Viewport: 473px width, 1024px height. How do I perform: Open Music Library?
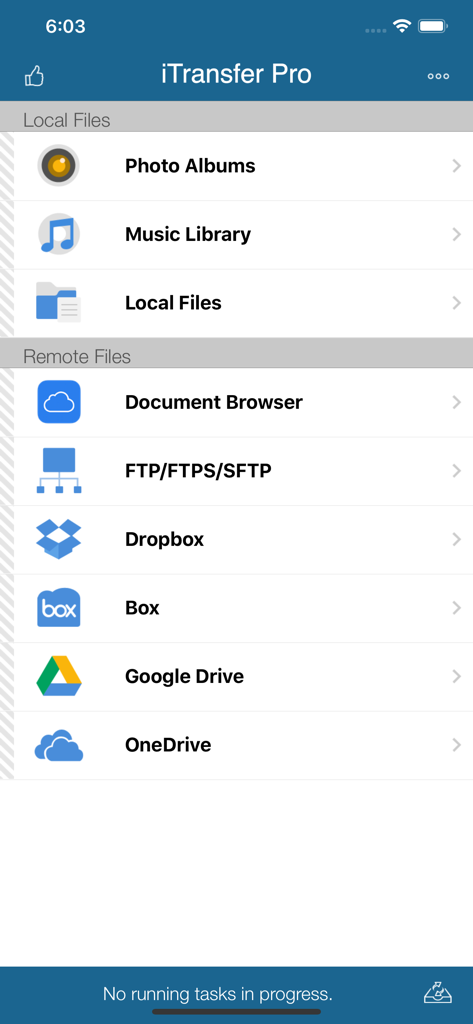tap(236, 234)
